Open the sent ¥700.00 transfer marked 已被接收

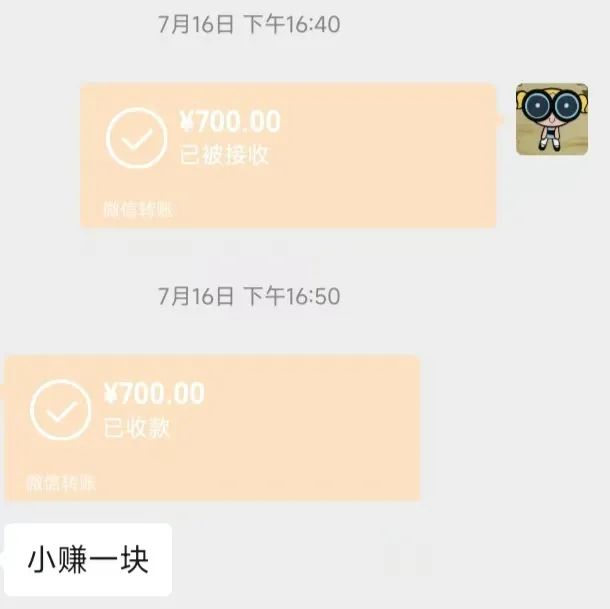click(x=288, y=155)
